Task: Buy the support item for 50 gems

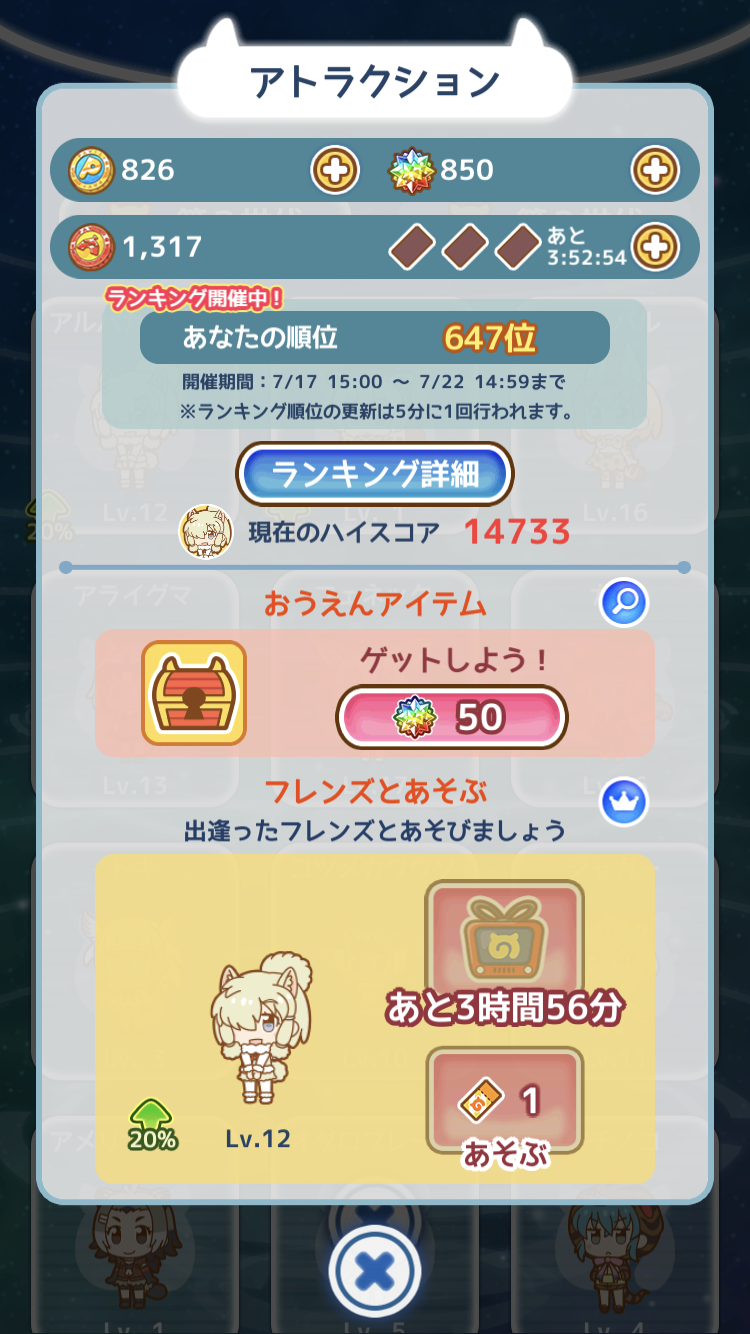Action: coord(452,717)
